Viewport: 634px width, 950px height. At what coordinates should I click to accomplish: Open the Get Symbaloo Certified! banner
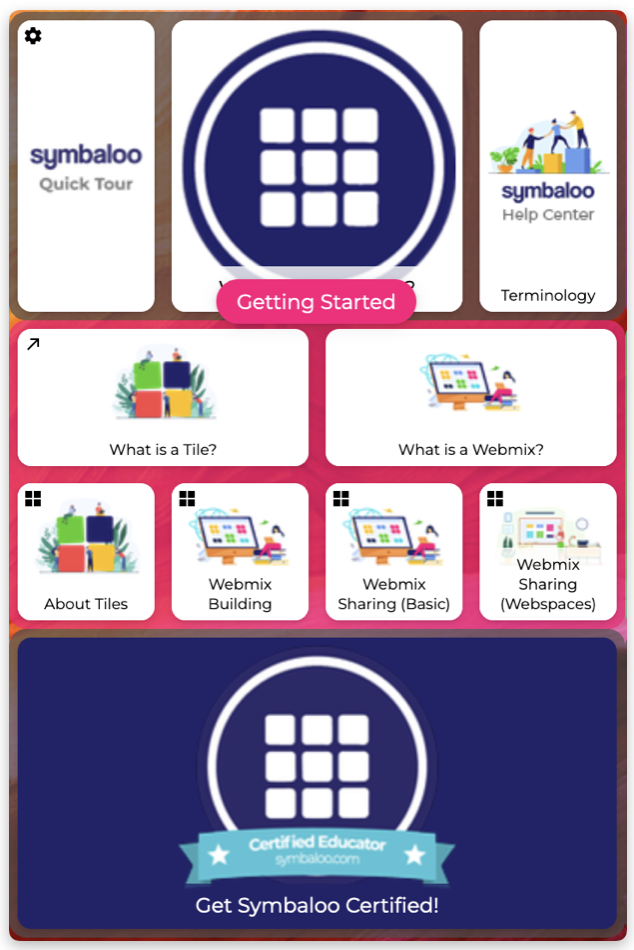pyautogui.click(x=317, y=785)
